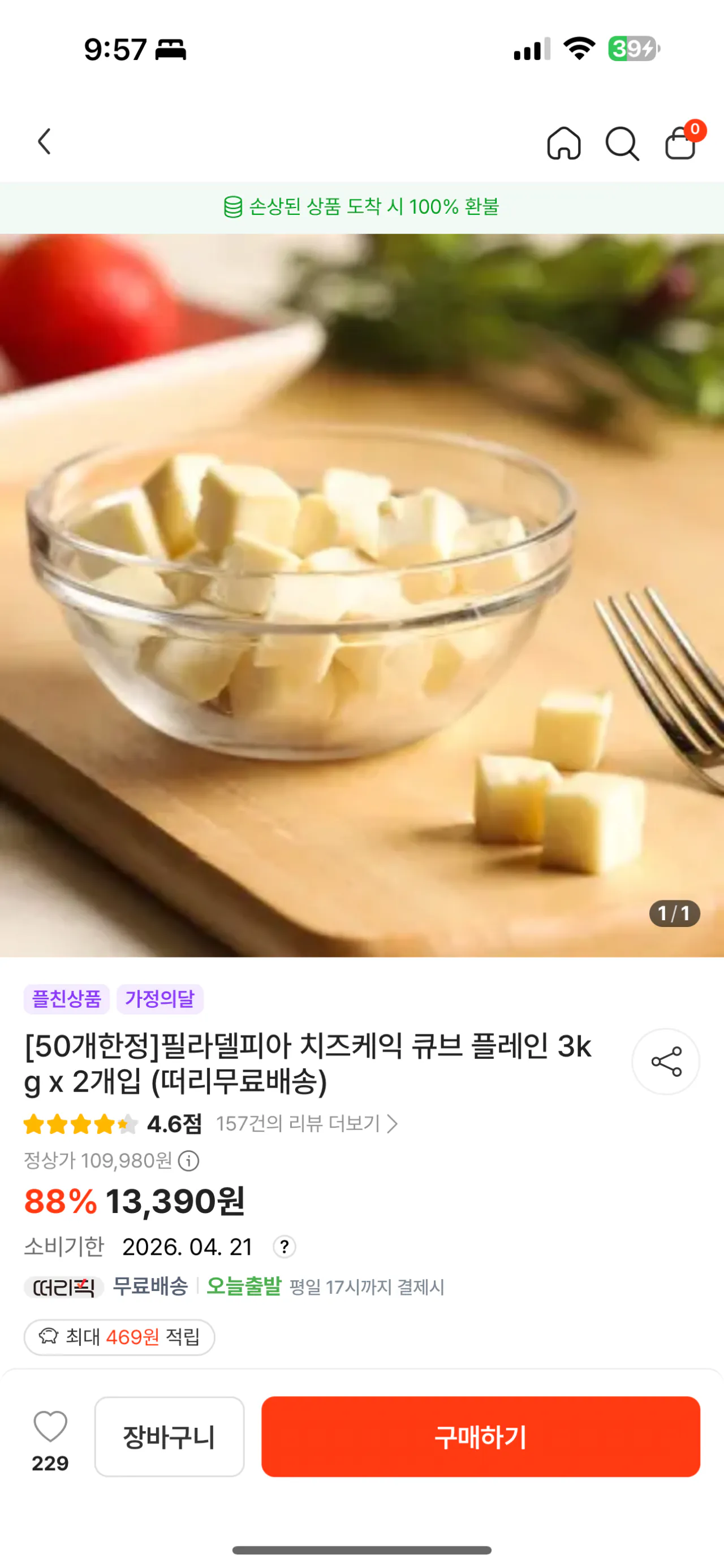This screenshot has height=1568, width=724.
Task: Select the star rating display
Action: click(x=80, y=1124)
